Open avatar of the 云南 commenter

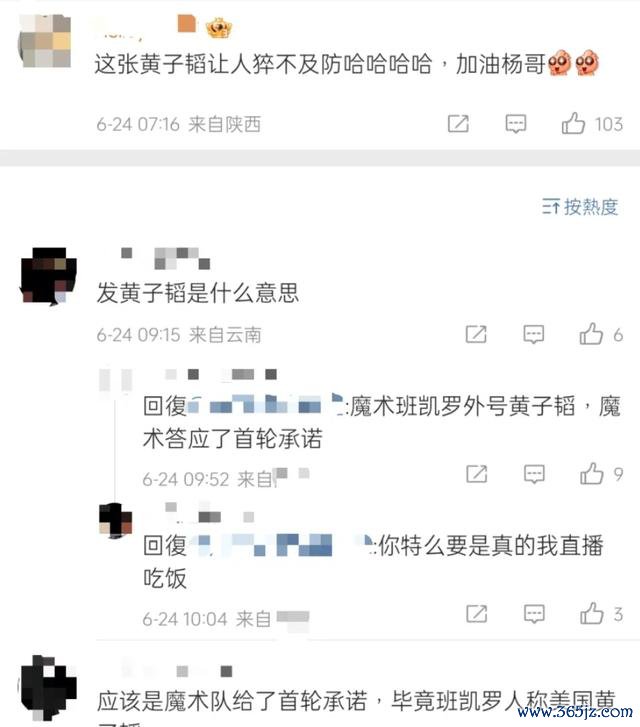[x=48, y=275]
